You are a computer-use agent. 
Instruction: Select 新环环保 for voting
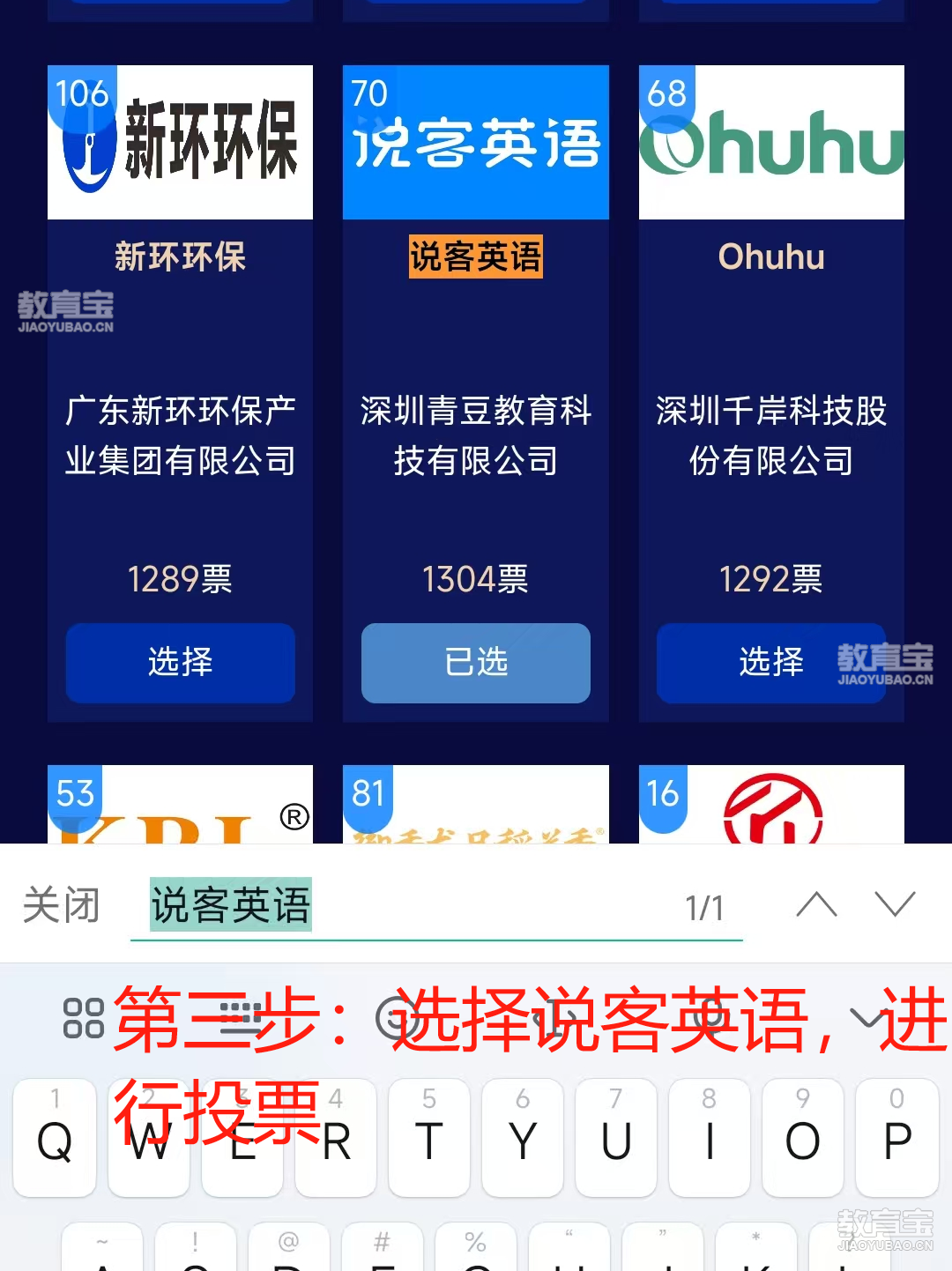[x=180, y=662]
